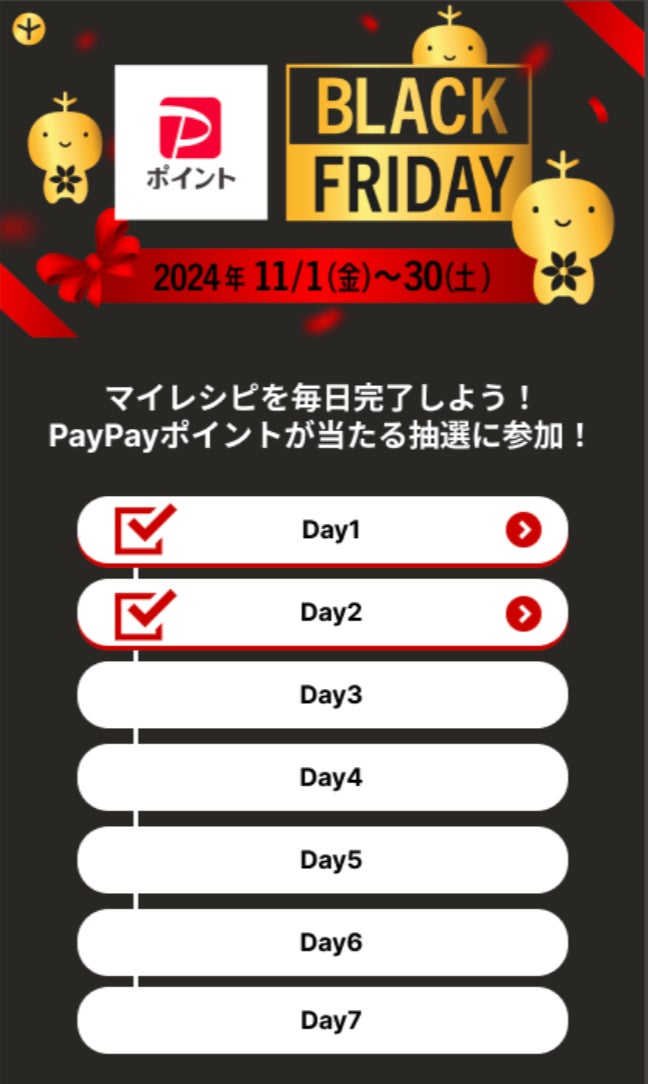The width and height of the screenshot is (648, 1084).
Task: Open the completed Day2 row
Action: [x=322, y=613]
